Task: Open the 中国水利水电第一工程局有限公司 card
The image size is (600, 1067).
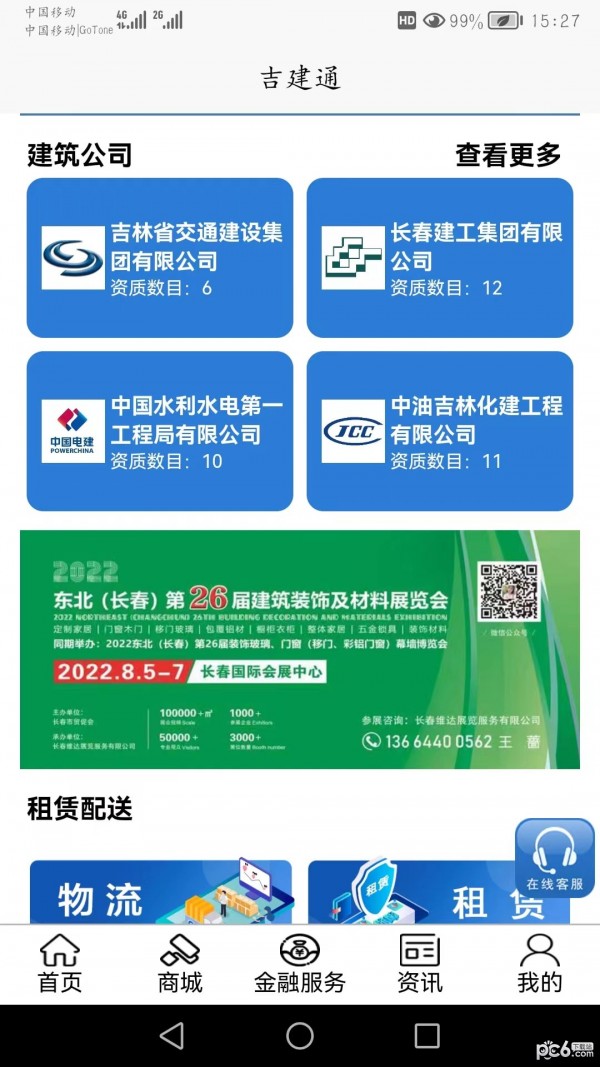Action: (x=160, y=431)
